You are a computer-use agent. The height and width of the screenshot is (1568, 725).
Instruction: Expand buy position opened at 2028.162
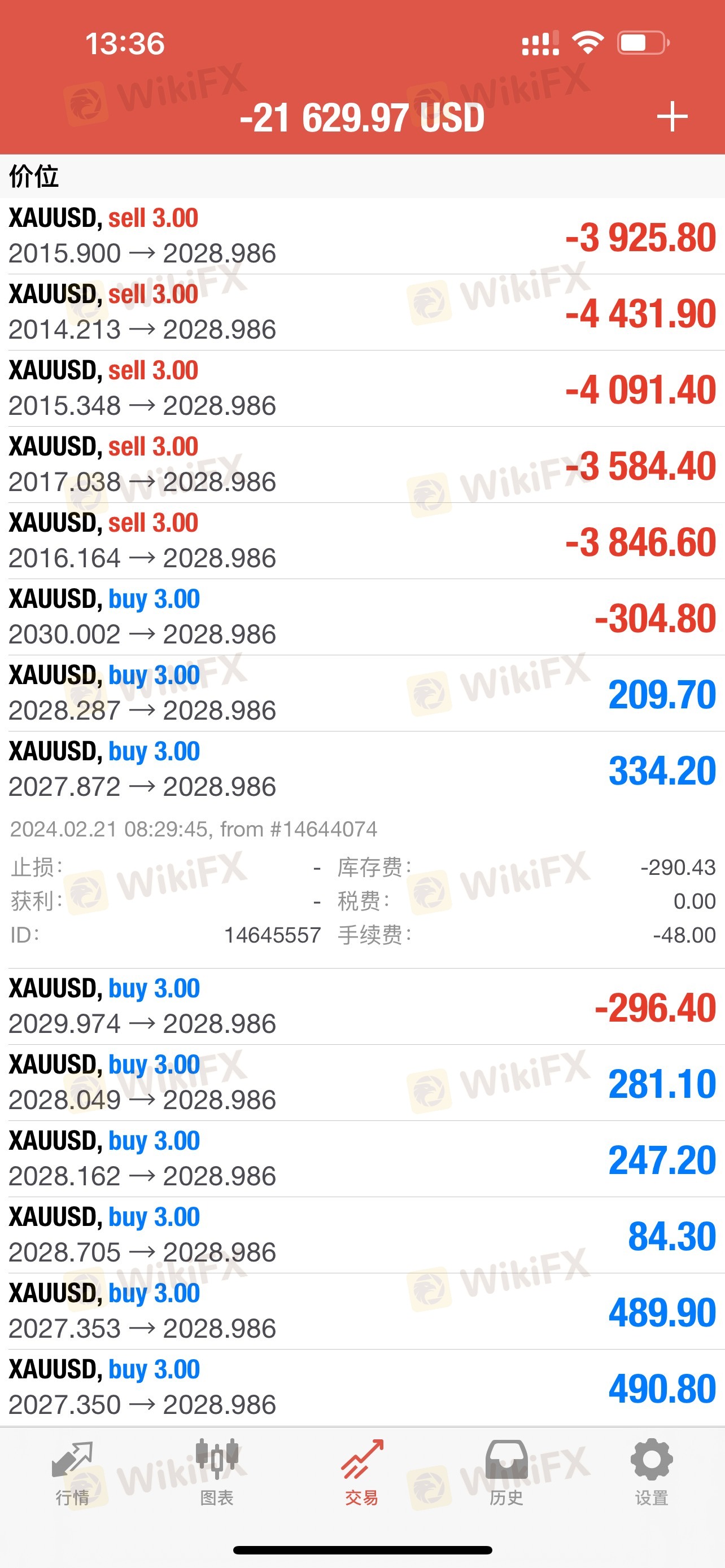click(362, 1159)
